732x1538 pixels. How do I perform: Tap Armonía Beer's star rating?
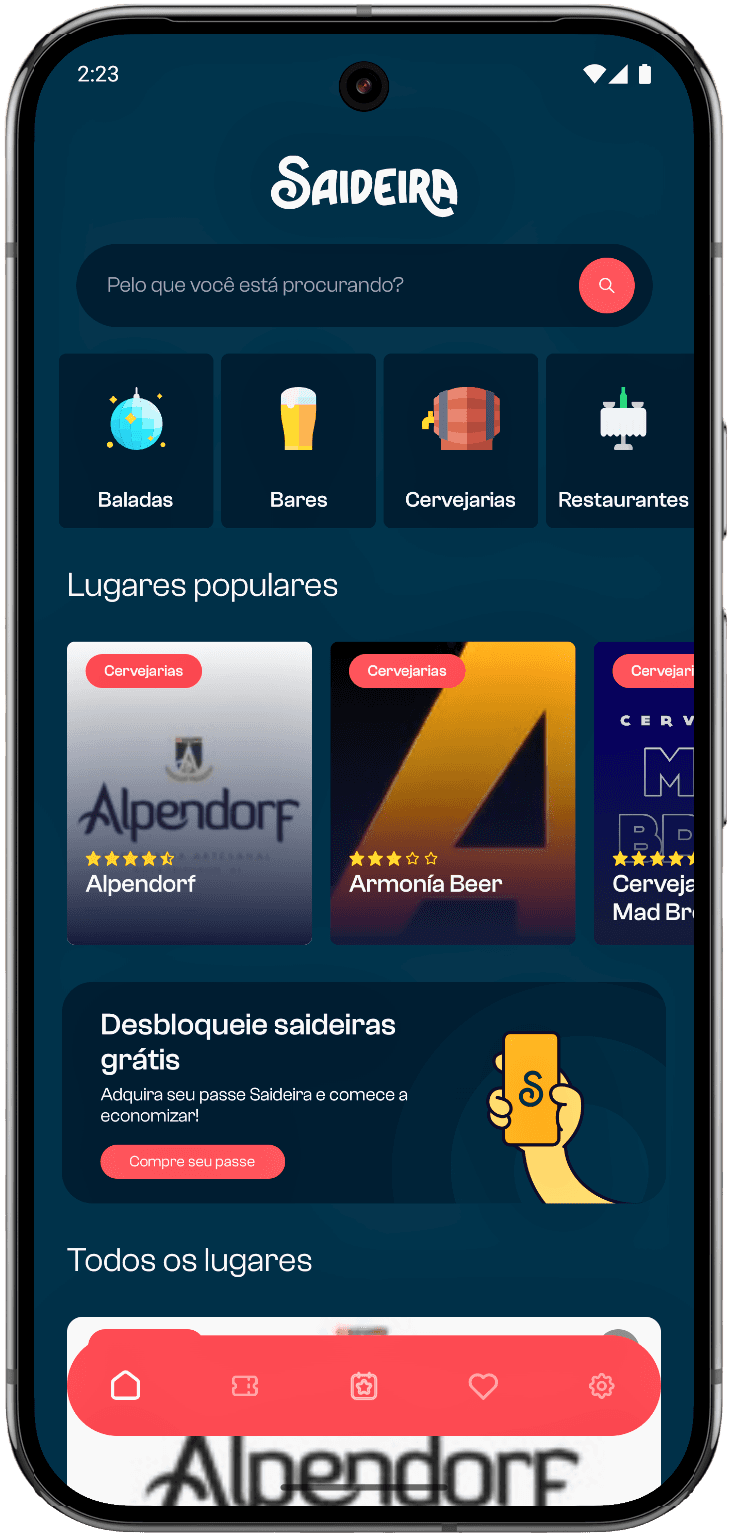(x=392, y=858)
